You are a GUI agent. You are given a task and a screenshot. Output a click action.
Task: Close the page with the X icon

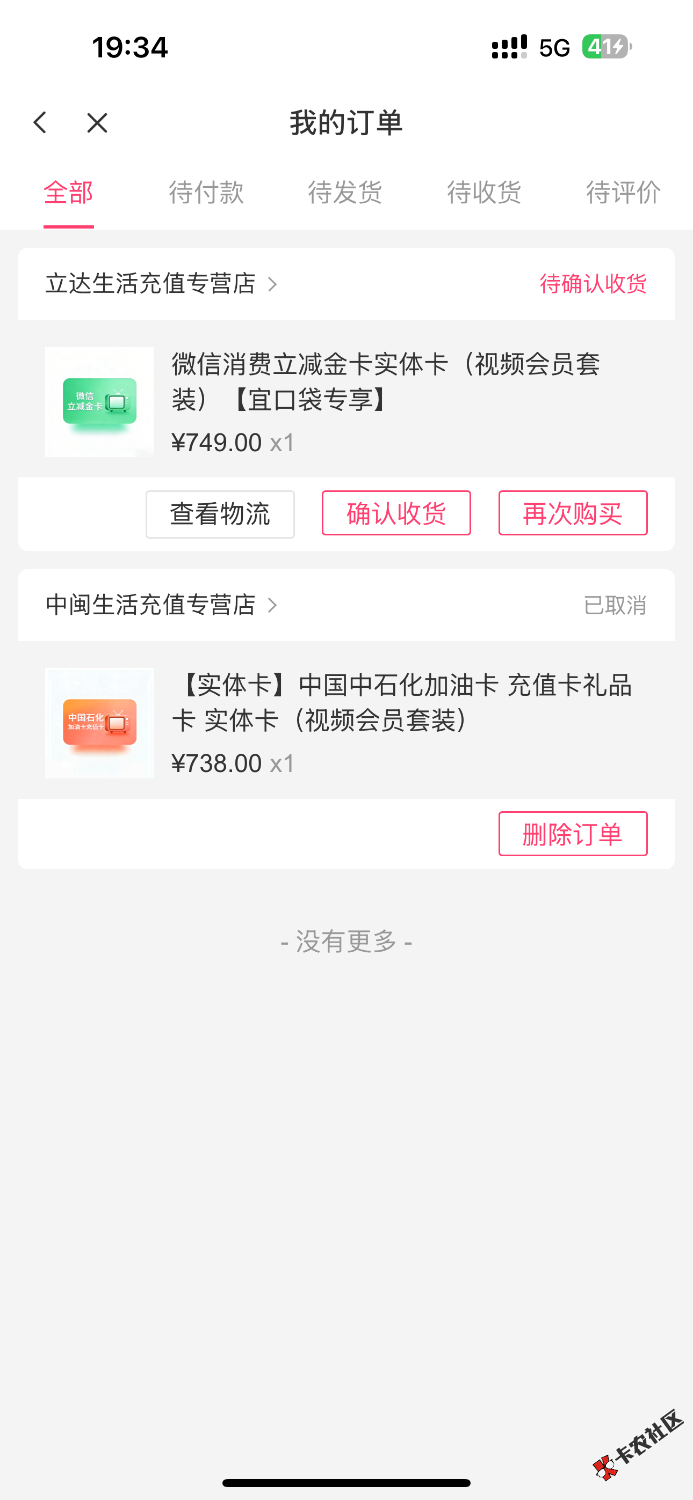97,123
